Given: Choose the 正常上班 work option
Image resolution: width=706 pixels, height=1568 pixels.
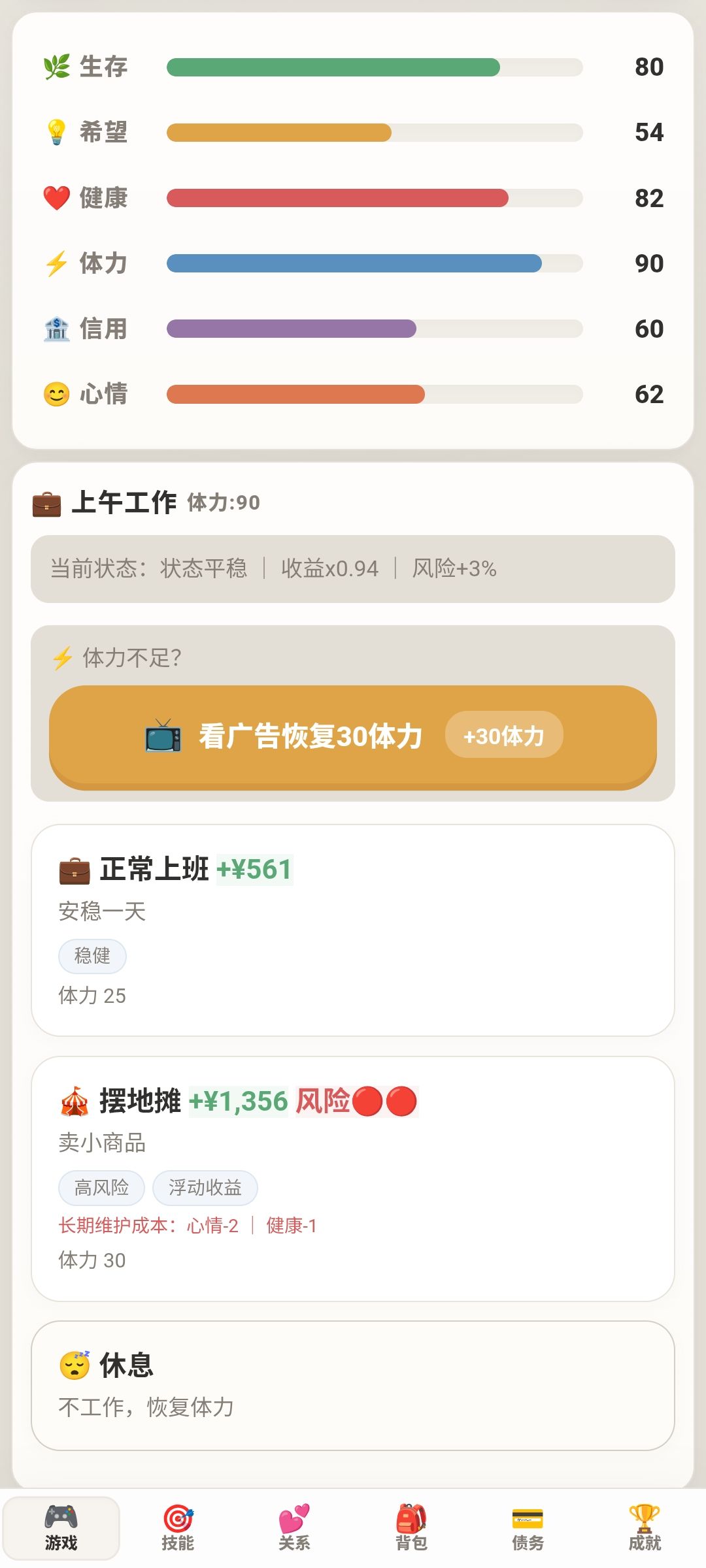Looking at the screenshot, I should (x=353, y=930).
